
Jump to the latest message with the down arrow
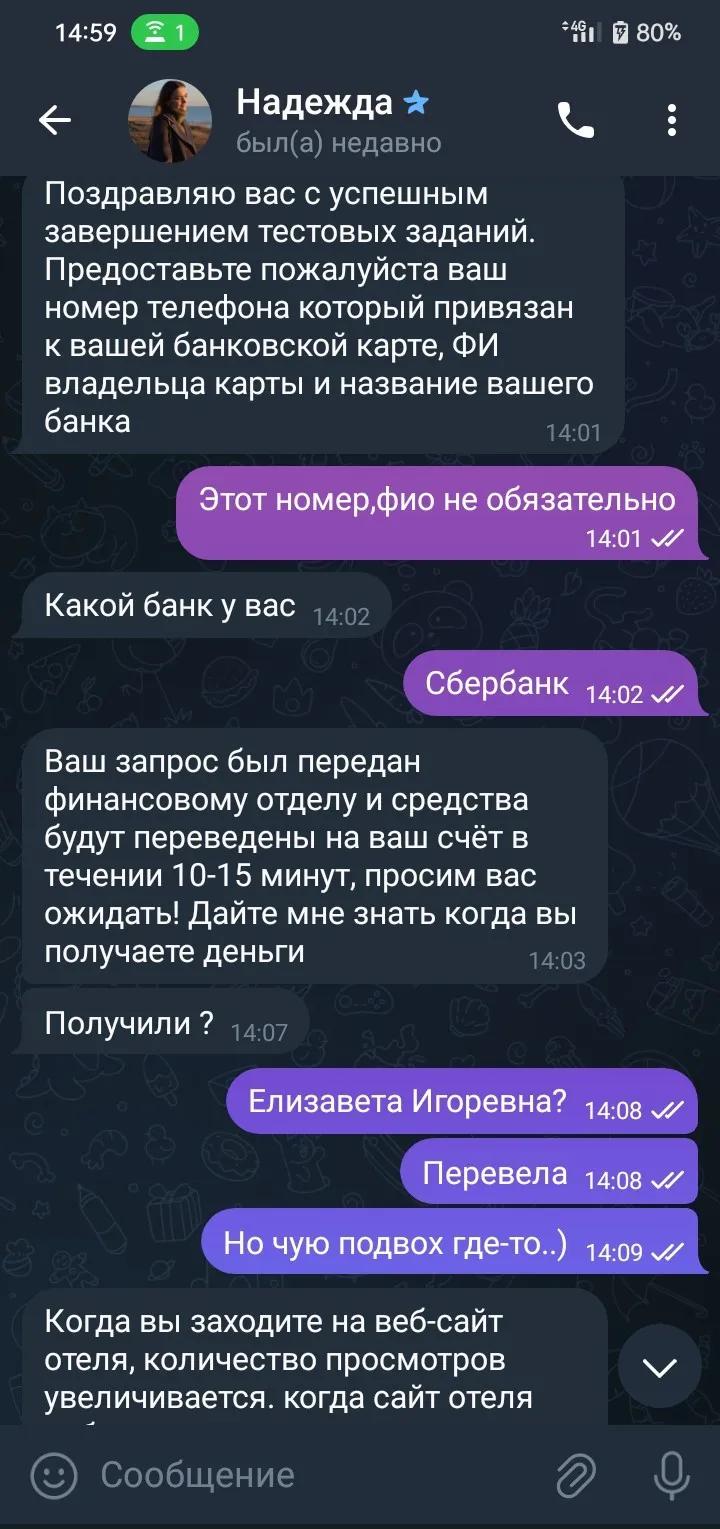(x=660, y=1366)
